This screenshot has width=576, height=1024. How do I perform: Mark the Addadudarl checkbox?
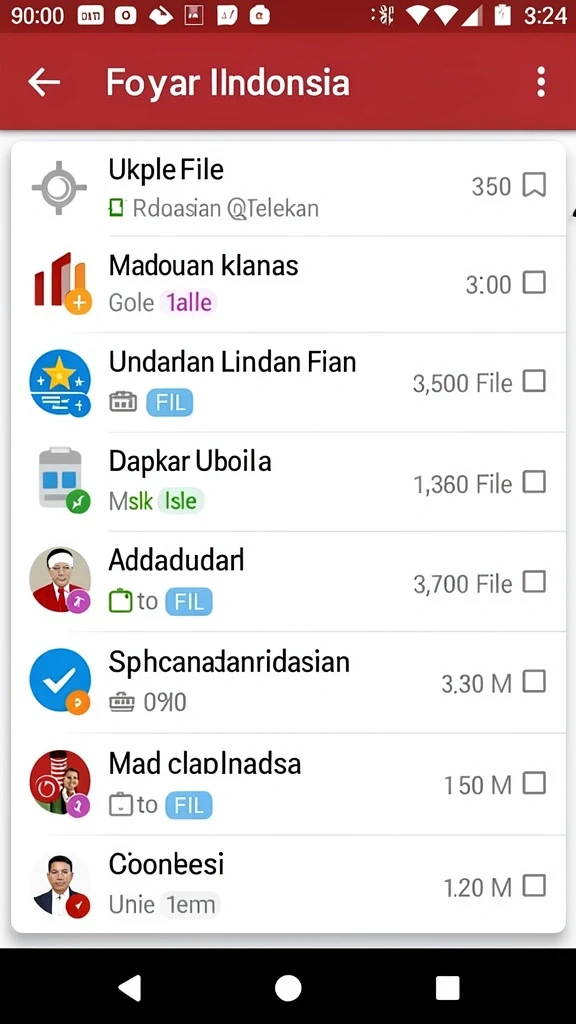(x=534, y=581)
